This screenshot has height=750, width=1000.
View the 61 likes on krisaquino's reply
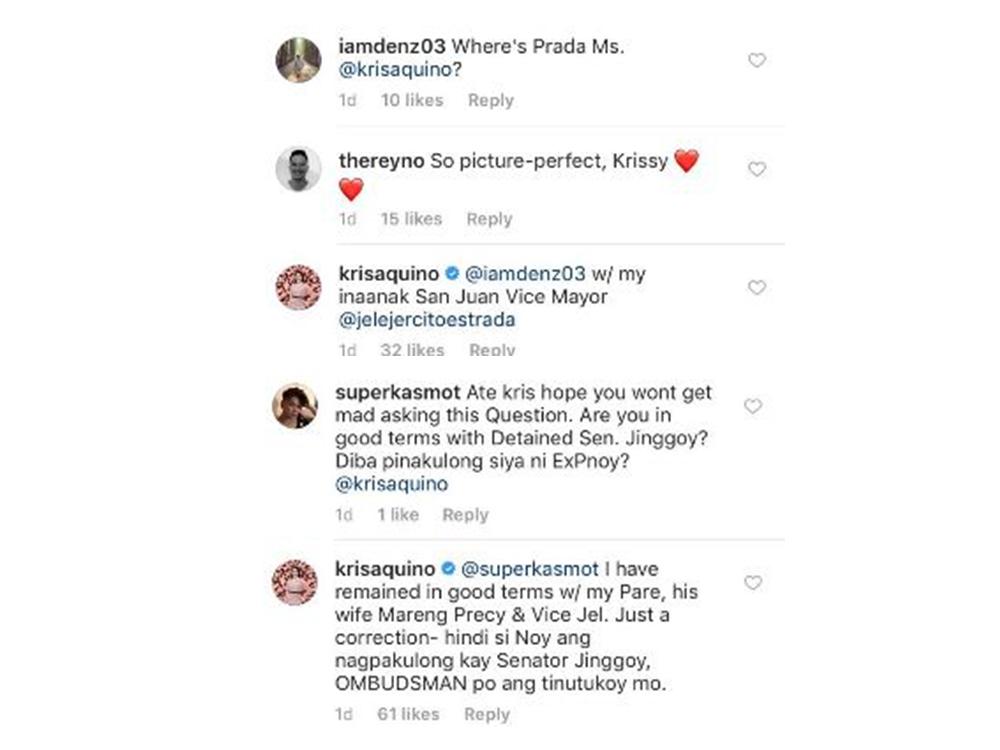click(x=409, y=714)
